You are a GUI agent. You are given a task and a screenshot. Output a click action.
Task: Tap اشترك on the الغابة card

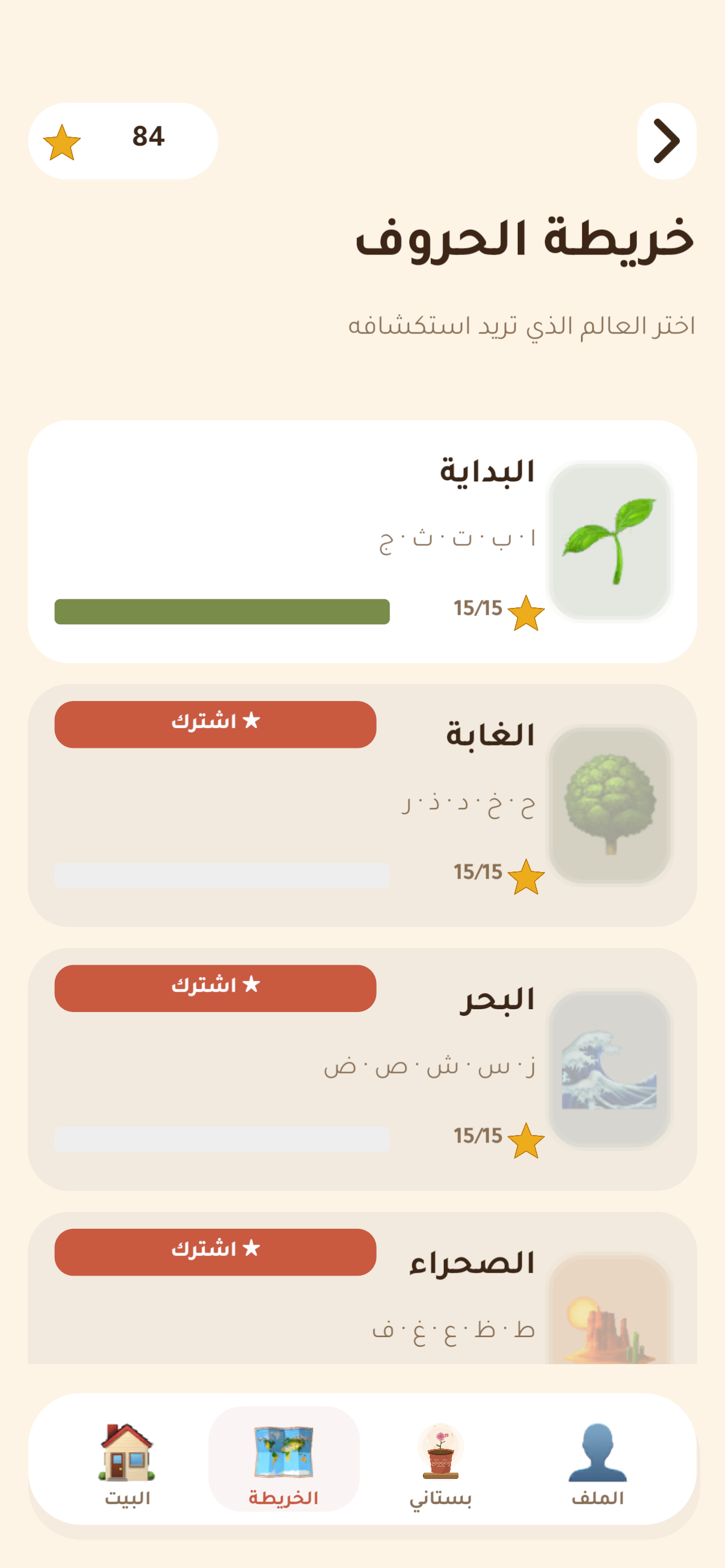click(x=216, y=724)
